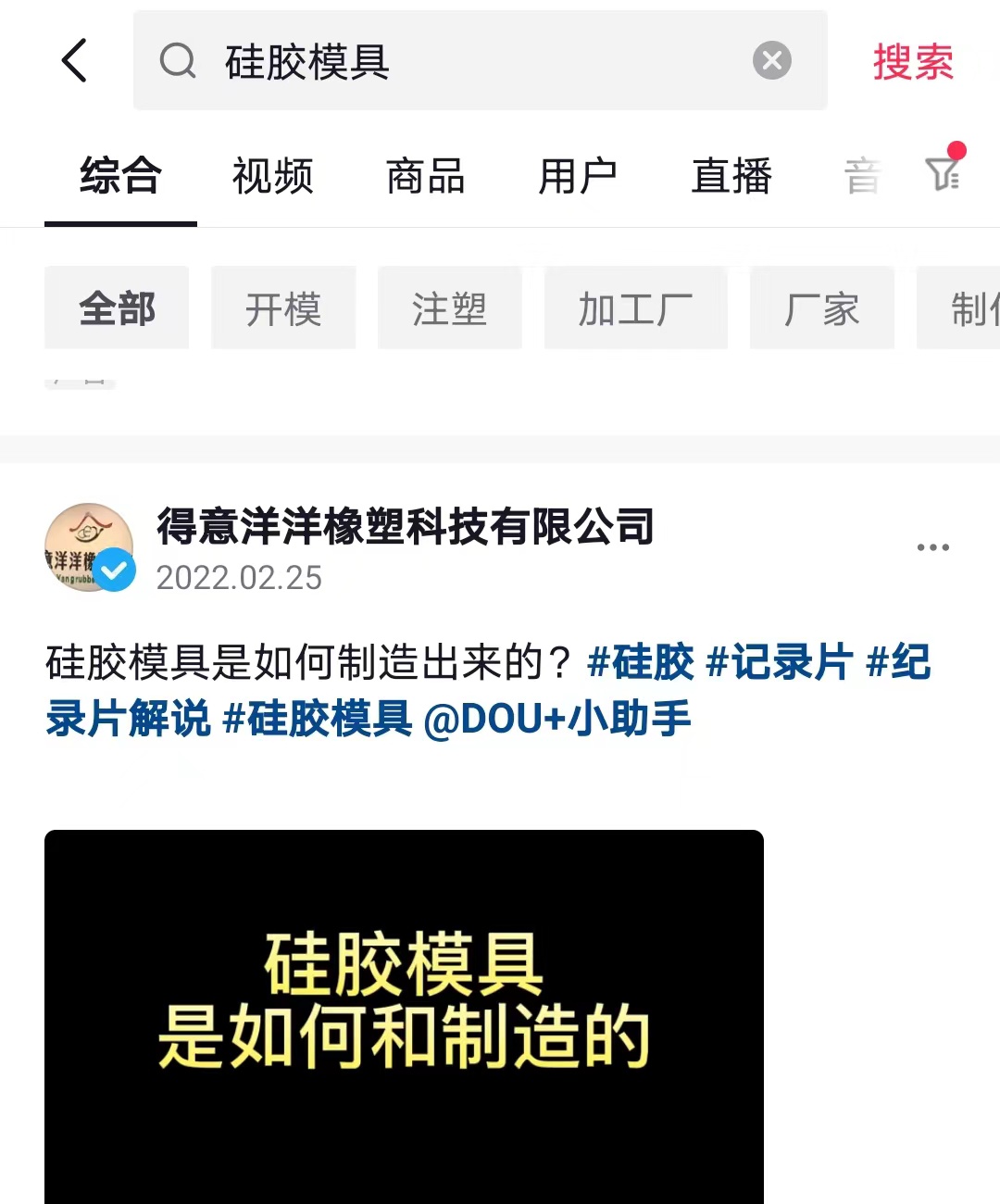This screenshot has height=1204, width=1000.
Task: Switch to the 直播 tab
Action: tap(731, 176)
